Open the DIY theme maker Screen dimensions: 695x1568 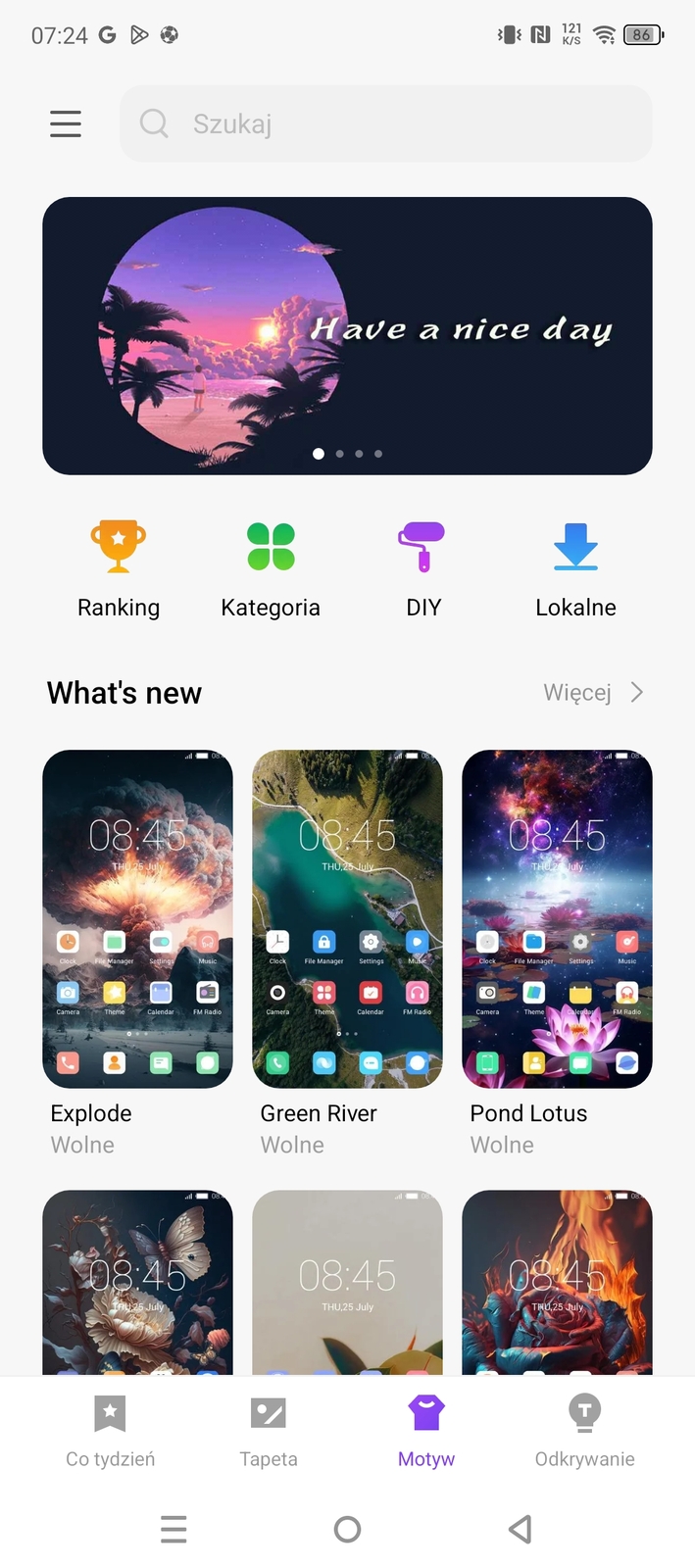[x=422, y=569]
